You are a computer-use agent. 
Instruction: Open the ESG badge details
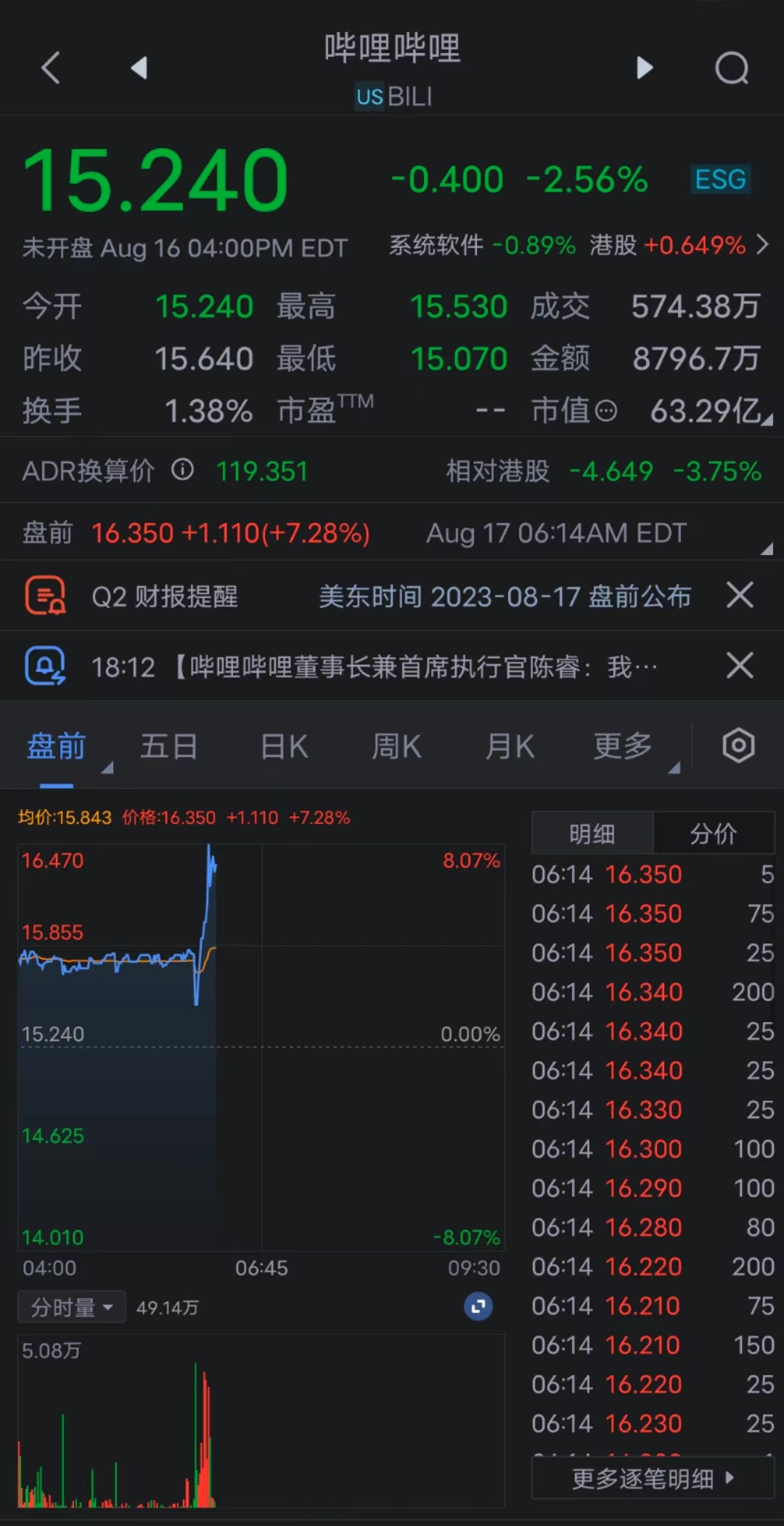click(720, 179)
